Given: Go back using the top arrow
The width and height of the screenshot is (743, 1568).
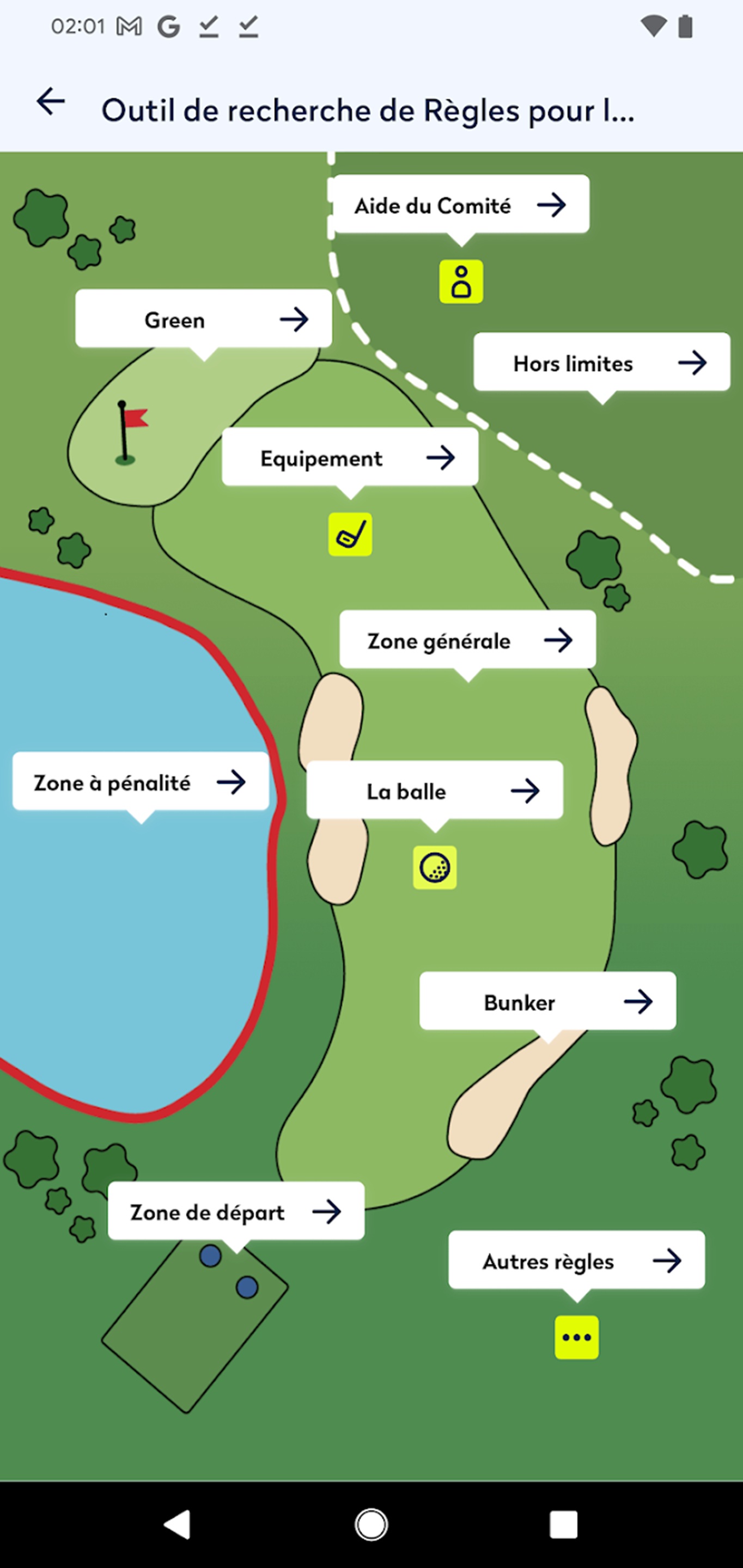Looking at the screenshot, I should (51, 102).
